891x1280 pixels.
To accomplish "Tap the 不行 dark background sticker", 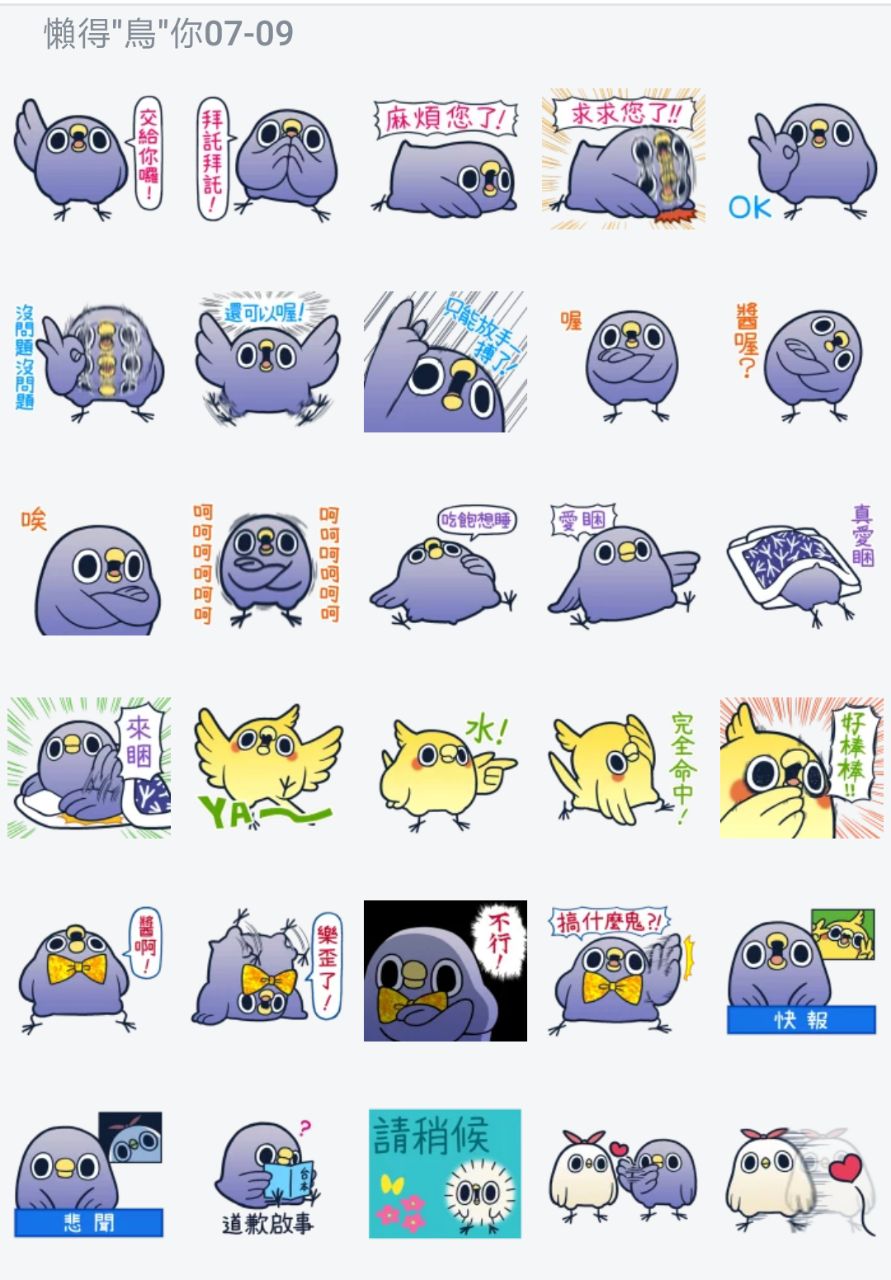I will [445, 971].
